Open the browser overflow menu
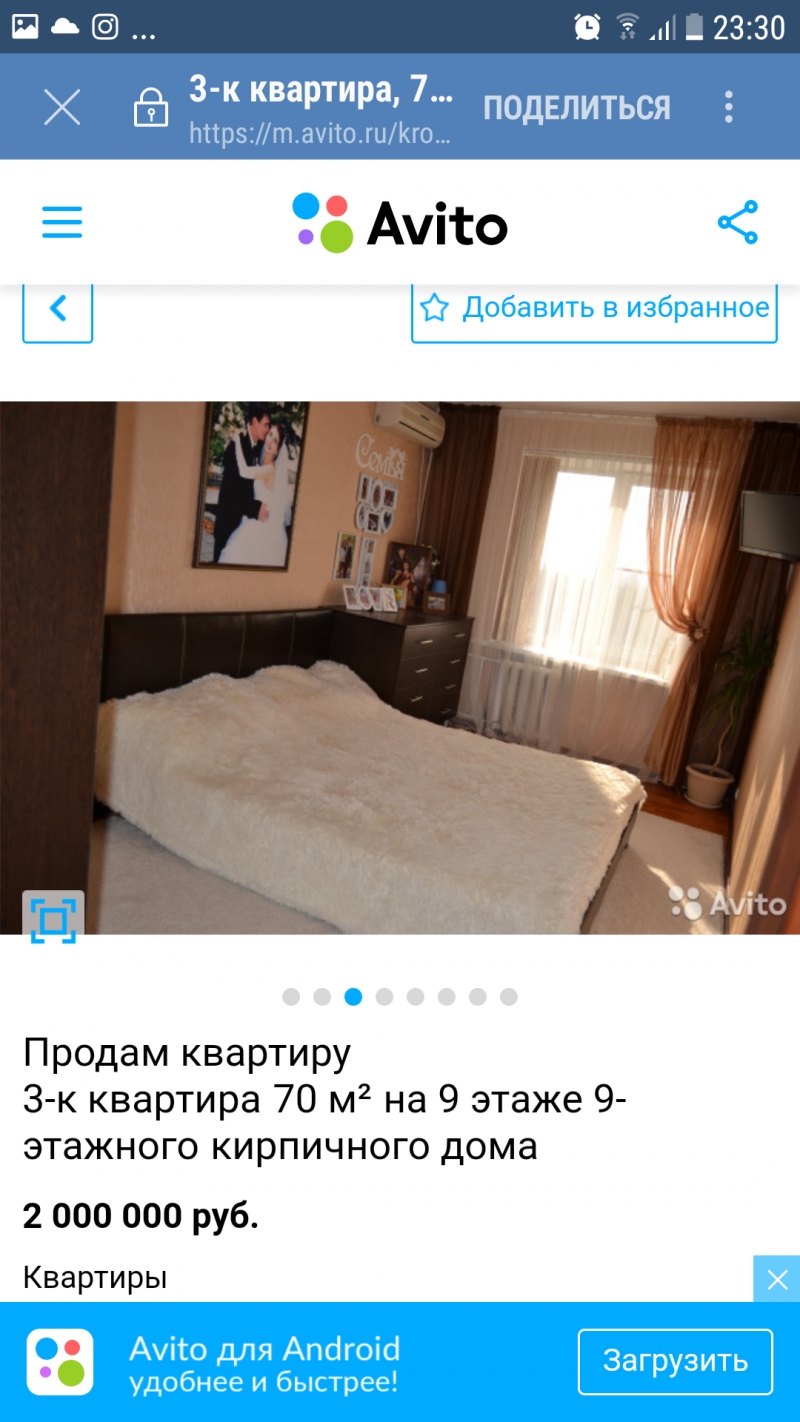Image resolution: width=800 pixels, height=1422 pixels. 729,107
